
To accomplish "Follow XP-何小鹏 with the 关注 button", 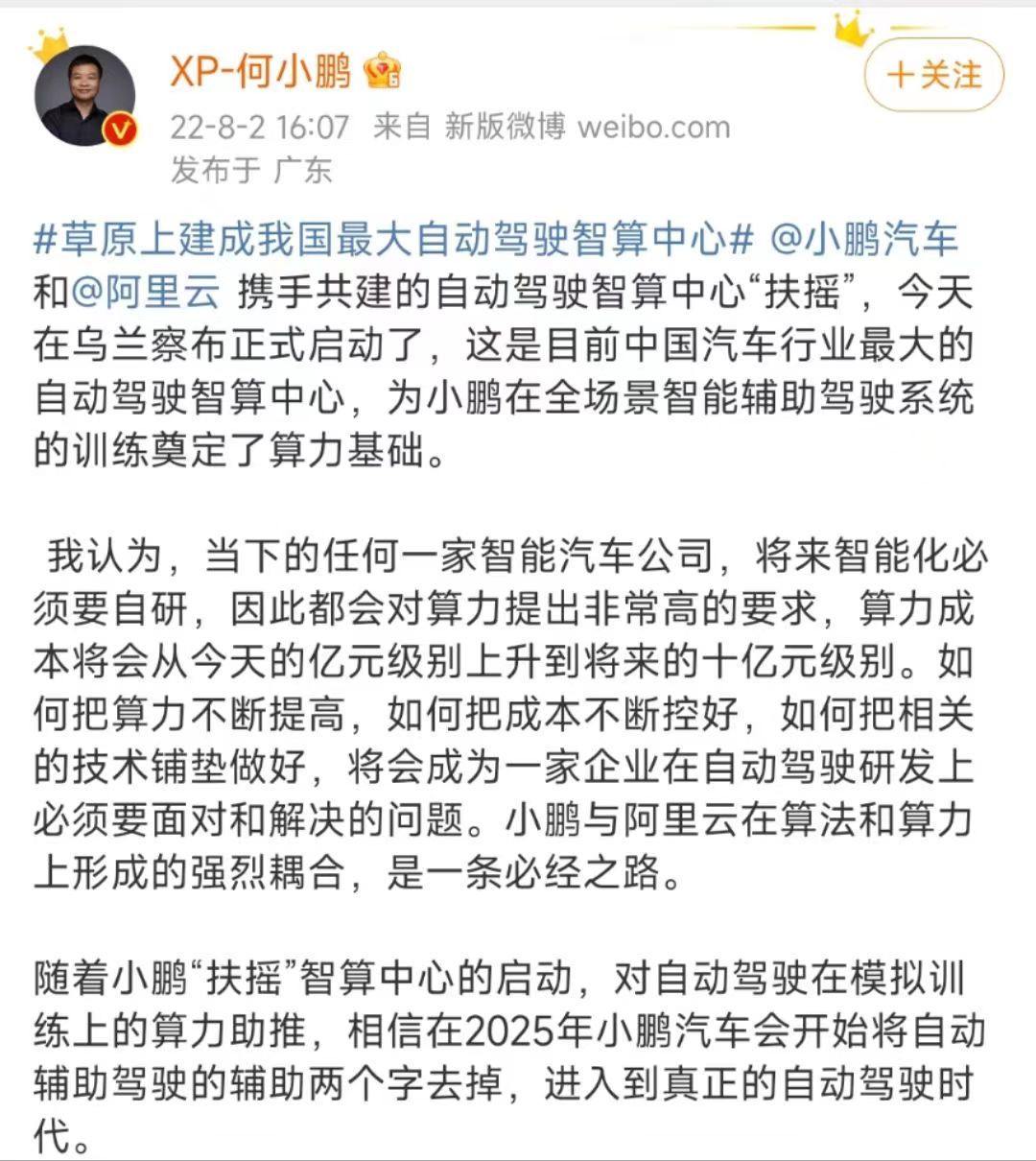I will coord(933,75).
